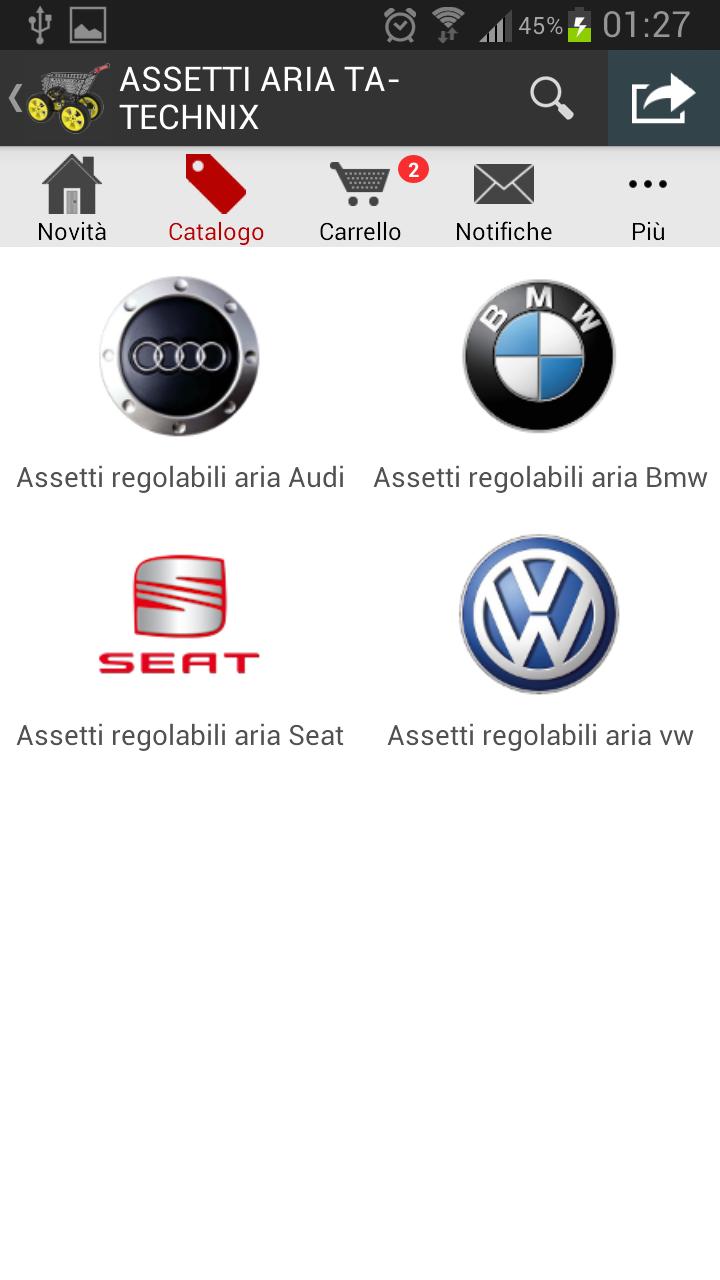
Task: Share this catalog page
Action: coord(663,98)
